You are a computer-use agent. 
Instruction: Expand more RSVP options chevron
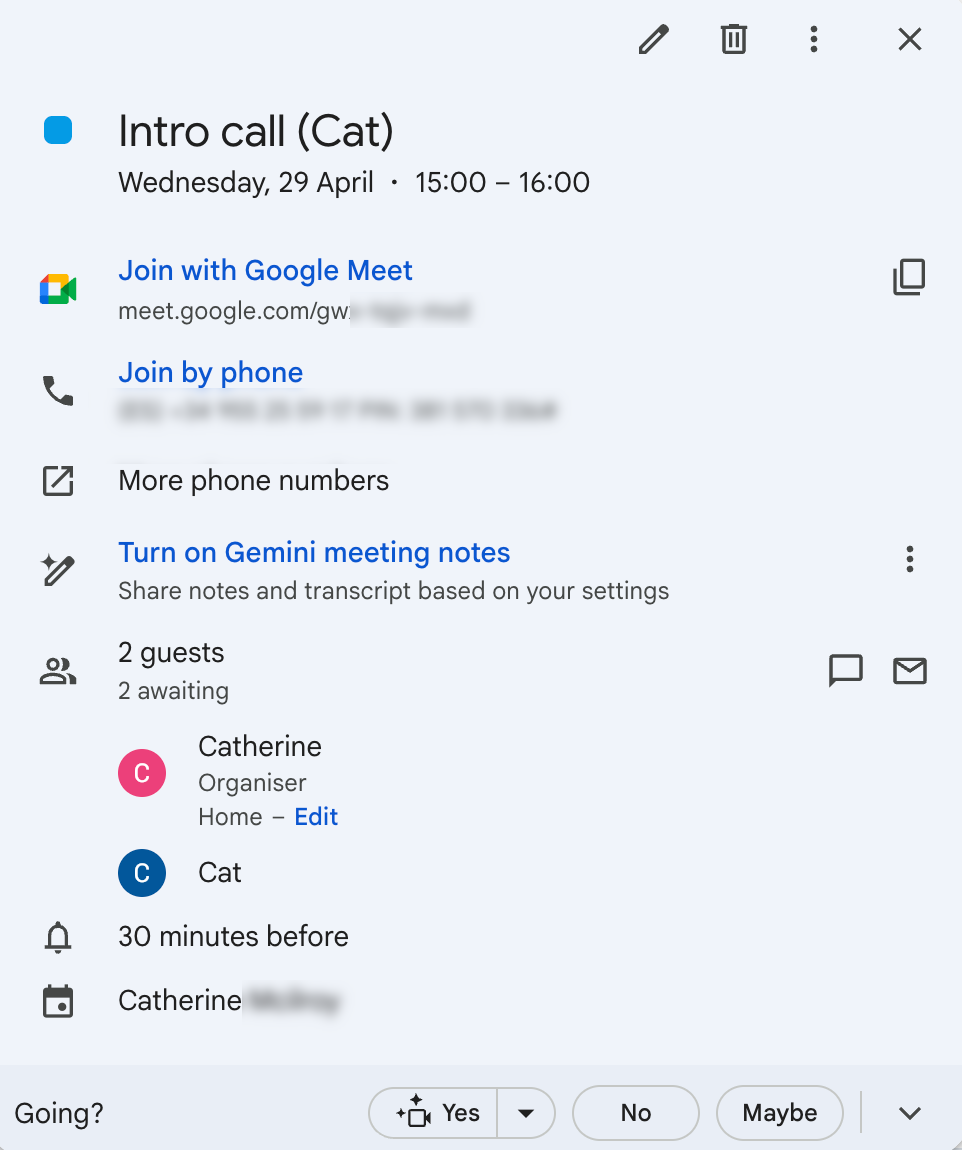tap(909, 1113)
